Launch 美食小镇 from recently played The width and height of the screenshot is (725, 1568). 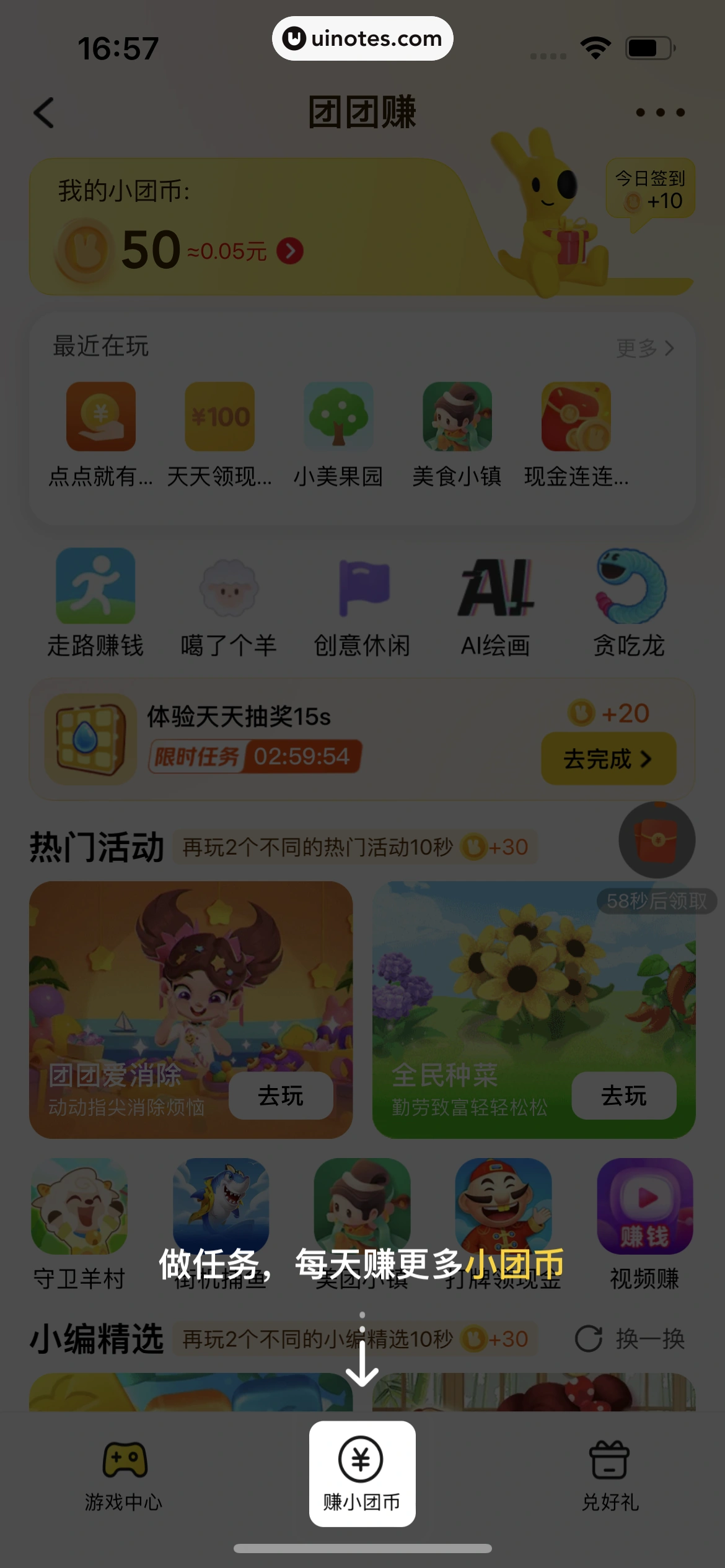point(457,417)
